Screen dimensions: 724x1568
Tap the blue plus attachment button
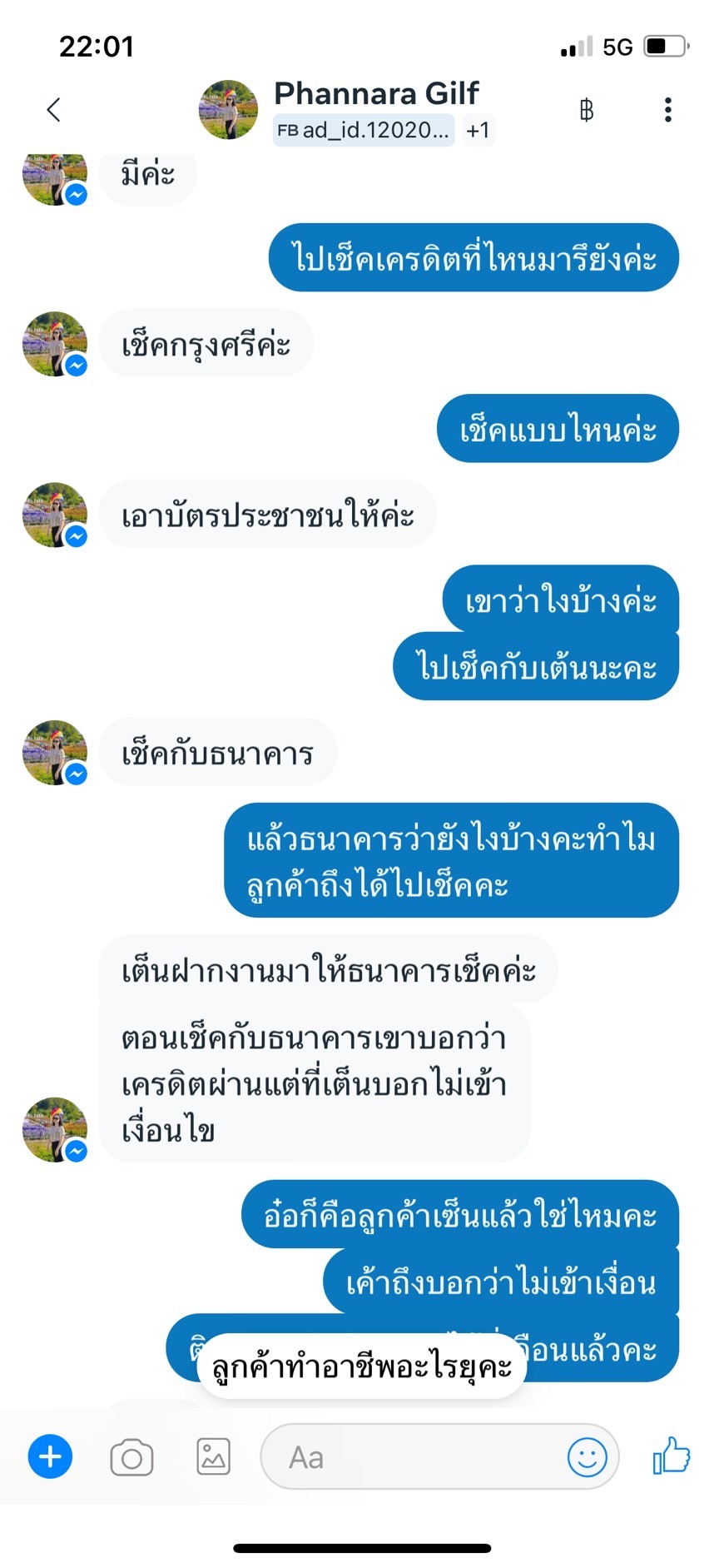click(50, 1456)
